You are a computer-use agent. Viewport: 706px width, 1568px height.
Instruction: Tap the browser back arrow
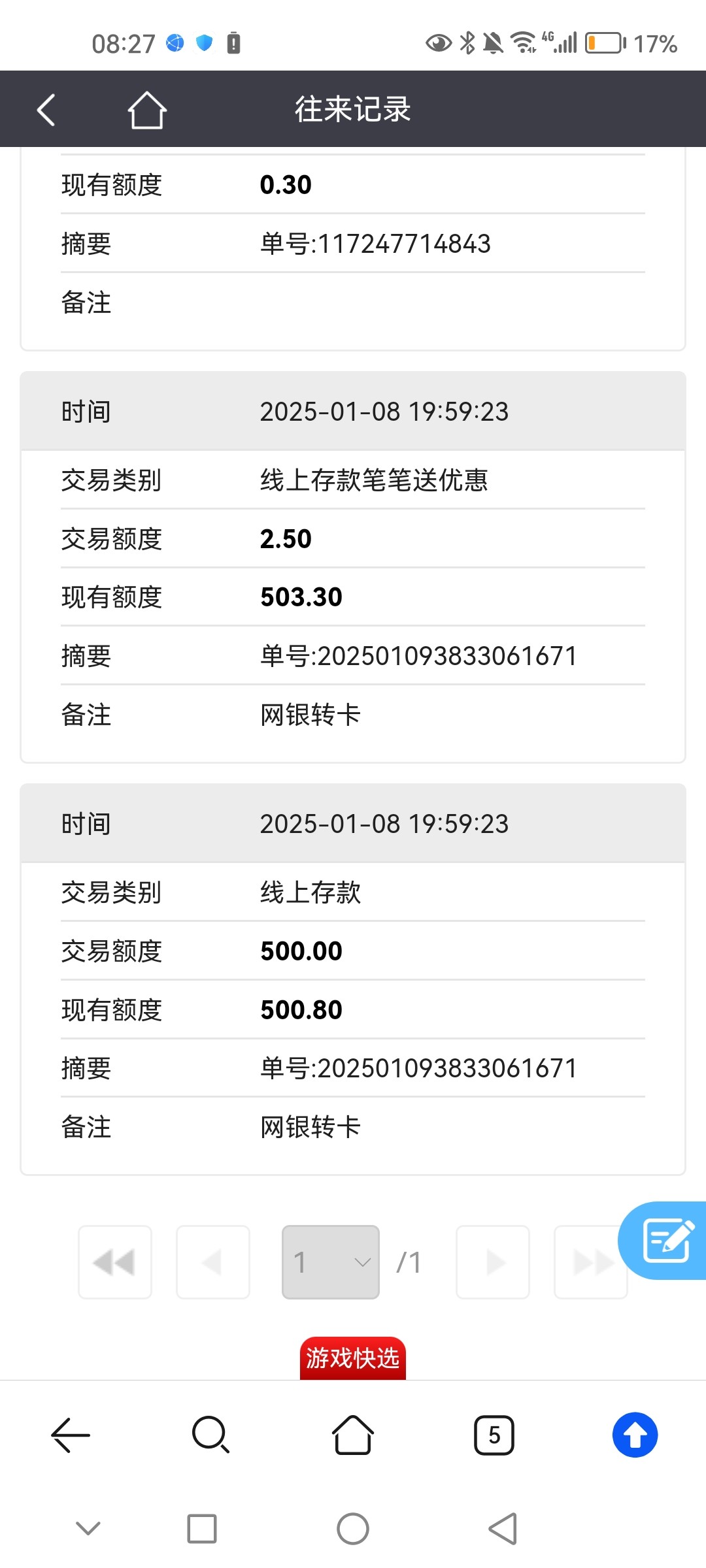(71, 1435)
